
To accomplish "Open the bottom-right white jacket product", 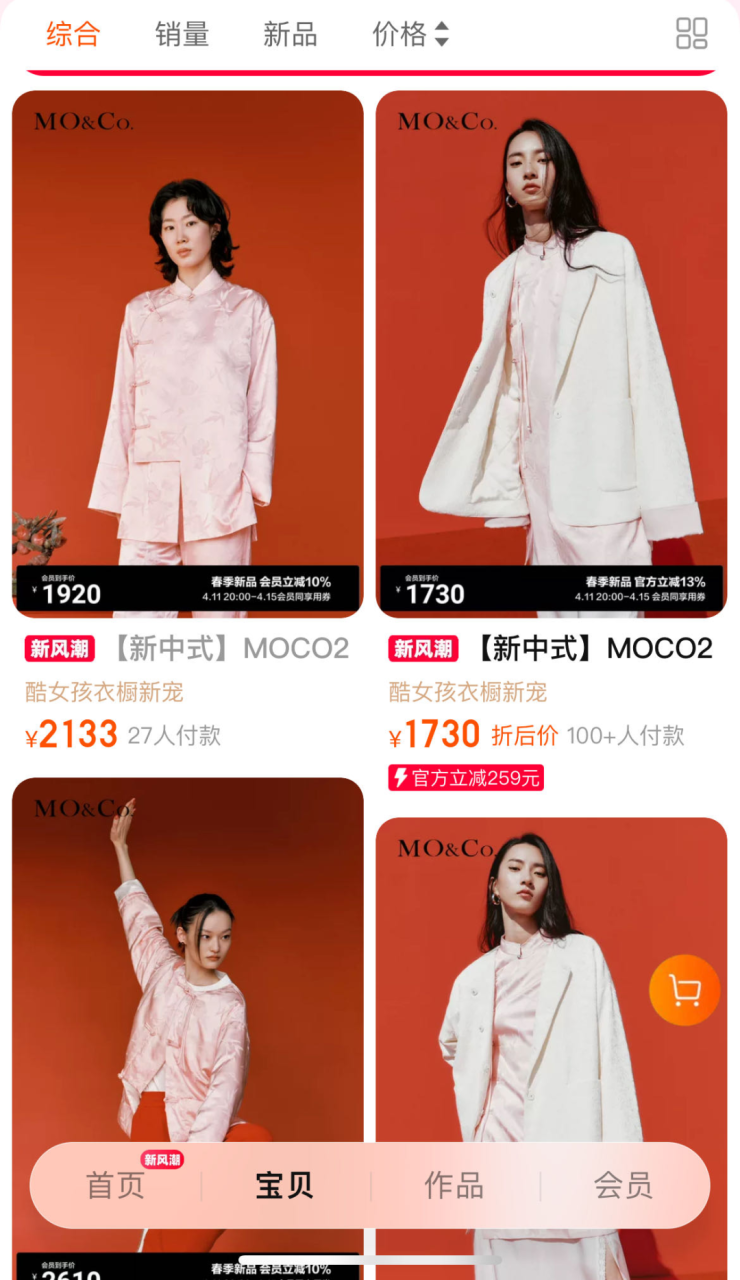I will click(x=551, y=1000).
